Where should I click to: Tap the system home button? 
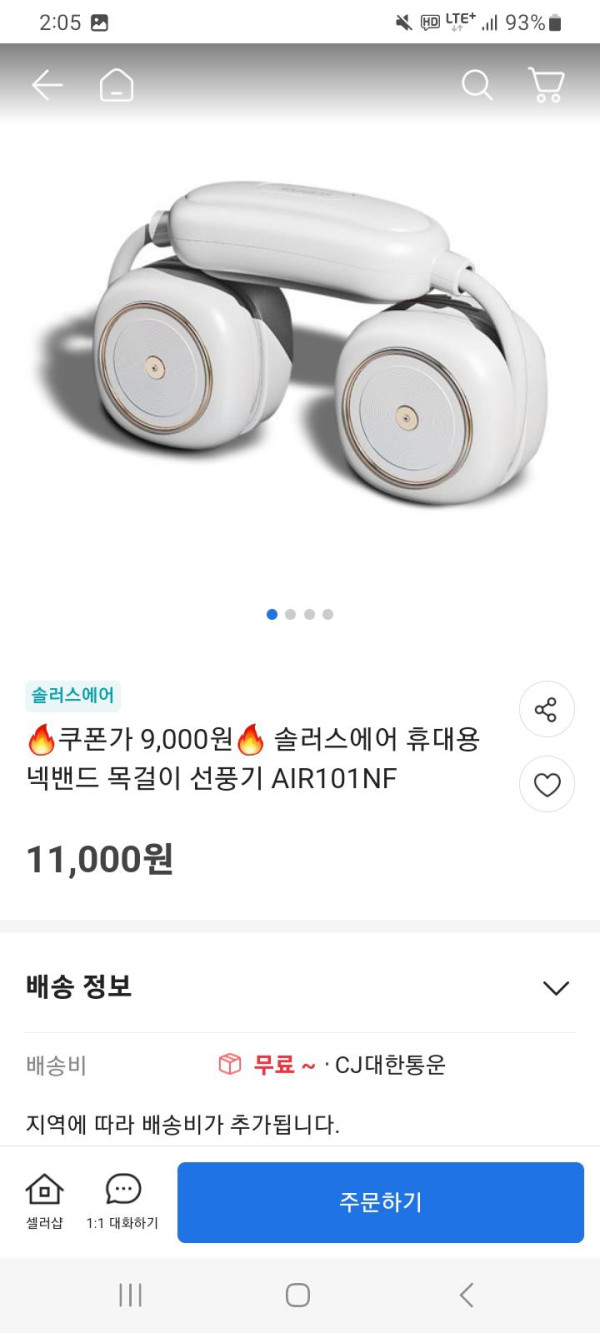pyautogui.click(x=298, y=1295)
